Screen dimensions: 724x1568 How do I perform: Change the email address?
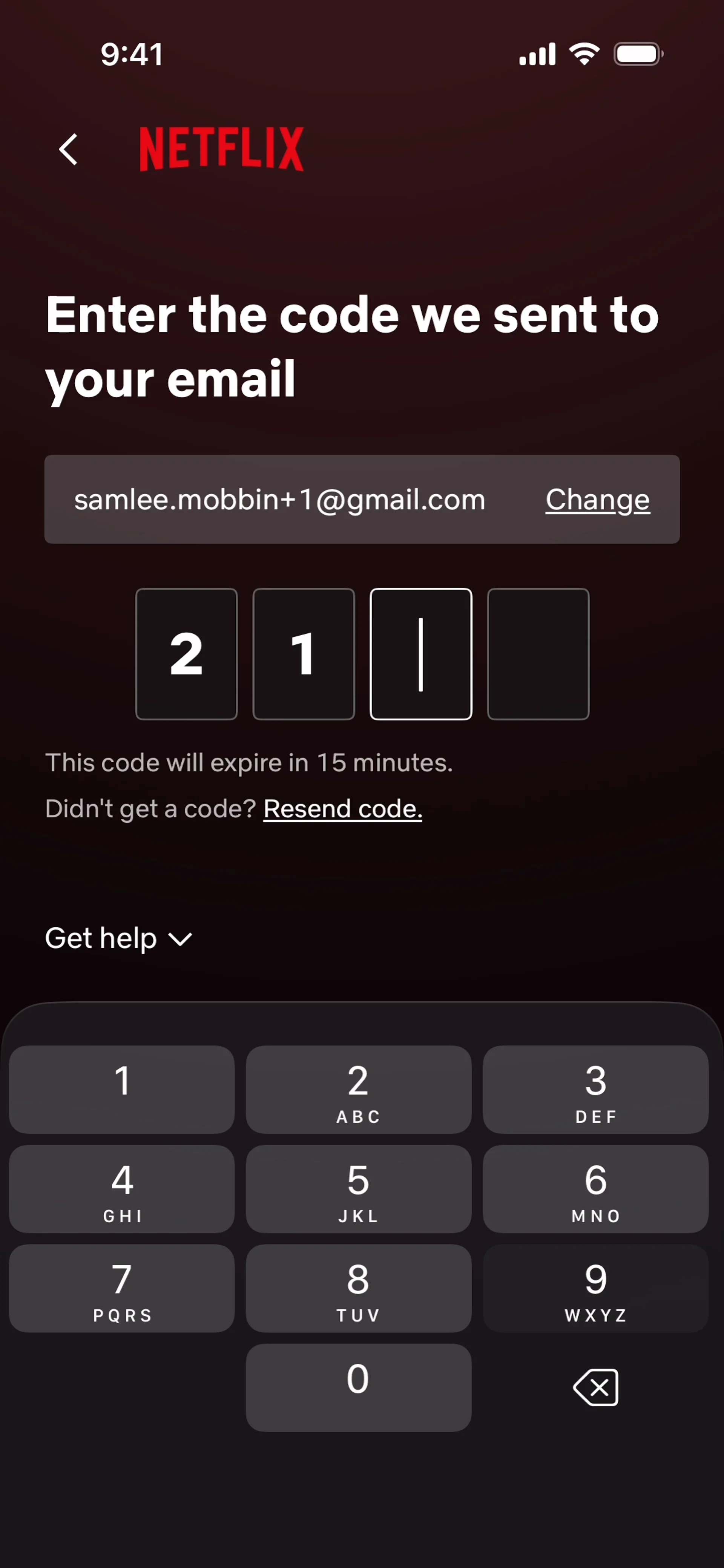coord(597,500)
